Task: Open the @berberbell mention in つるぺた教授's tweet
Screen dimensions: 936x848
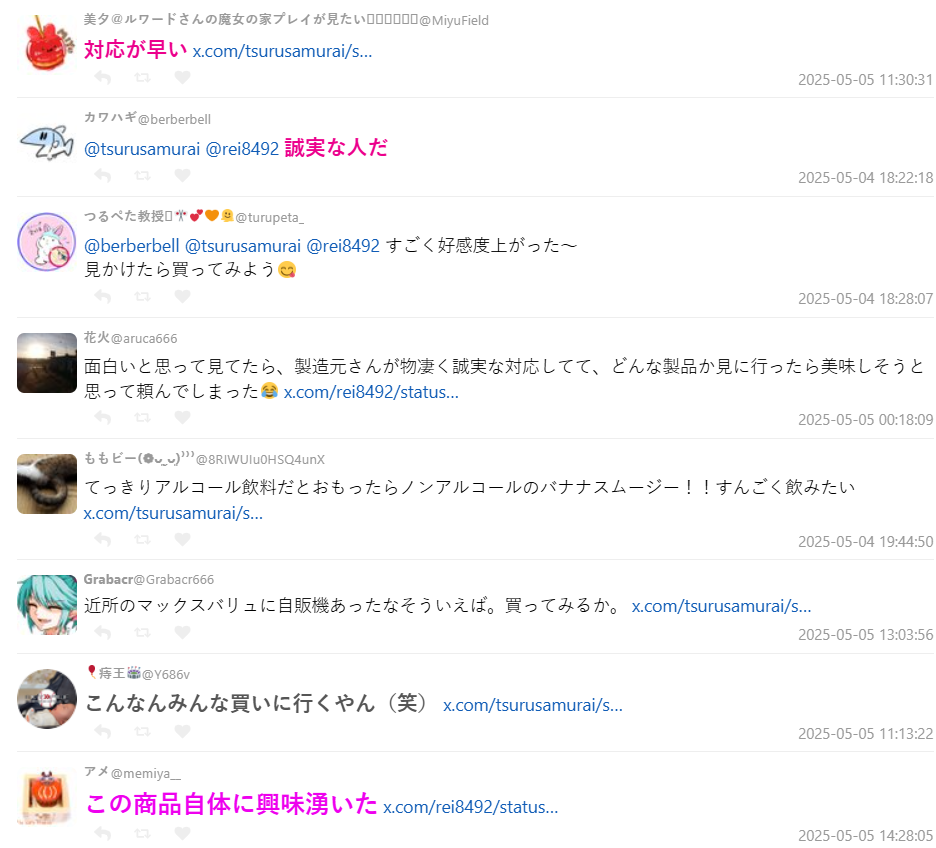Action: [131, 245]
